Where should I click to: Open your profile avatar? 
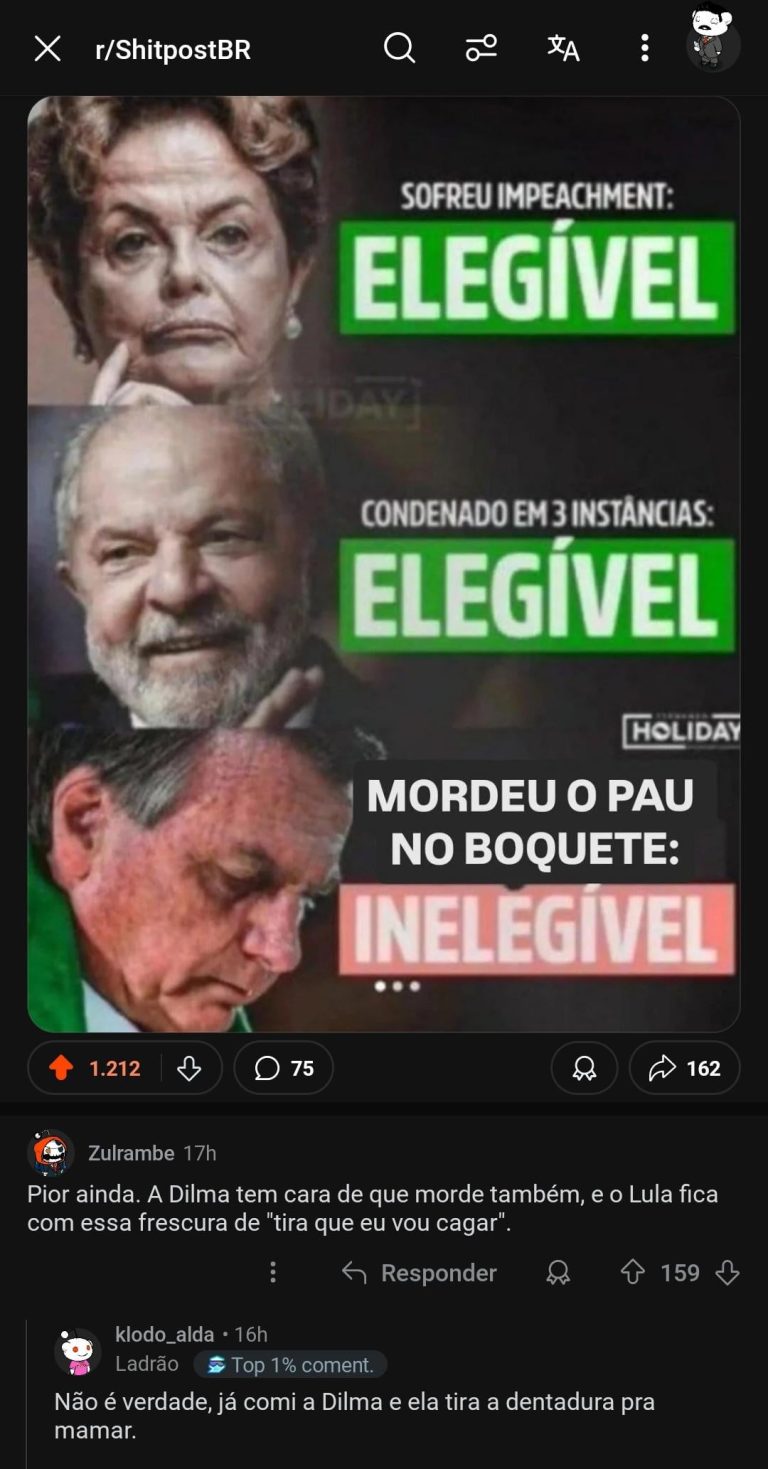(x=712, y=40)
